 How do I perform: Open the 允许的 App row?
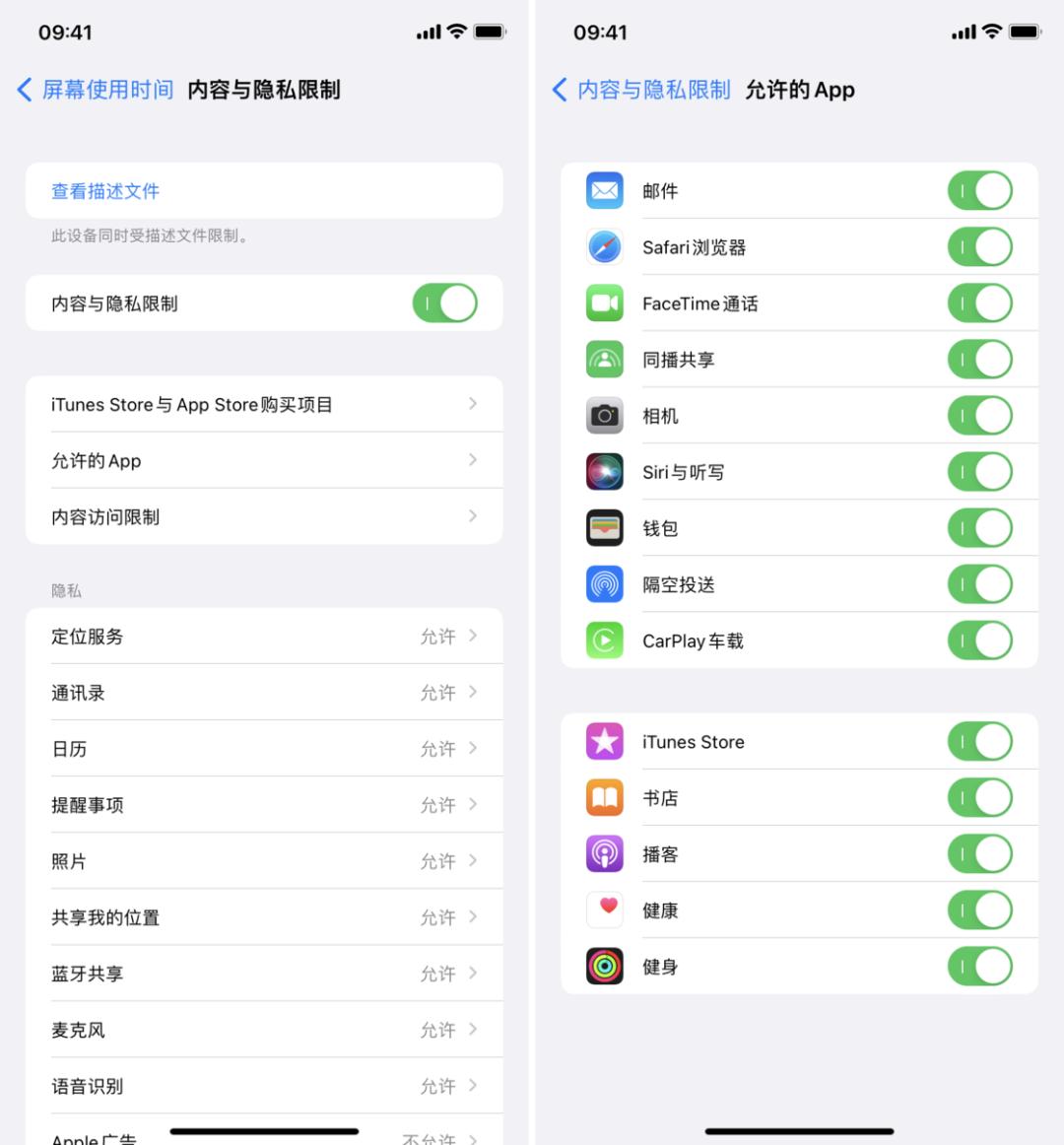(x=263, y=460)
